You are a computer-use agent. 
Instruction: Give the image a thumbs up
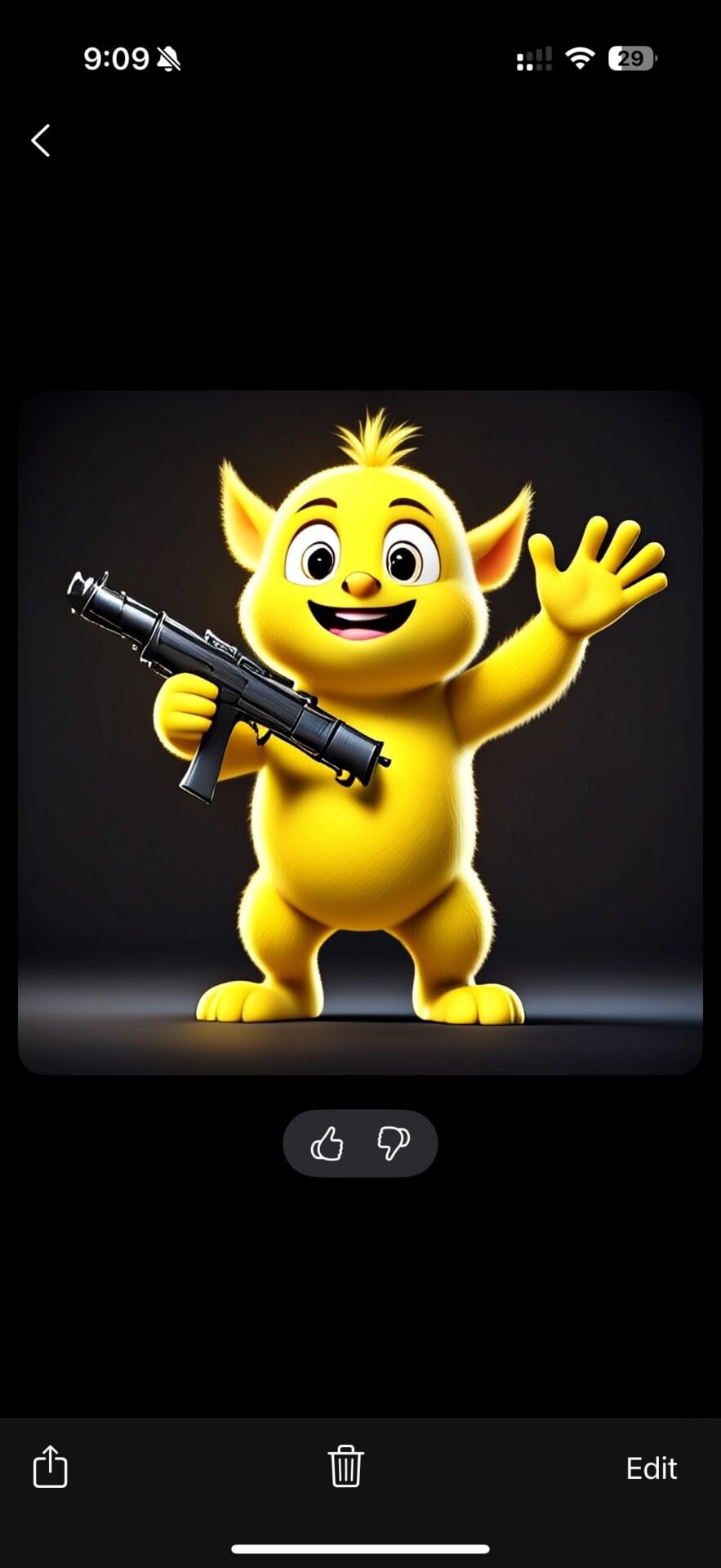(327, 1143)
